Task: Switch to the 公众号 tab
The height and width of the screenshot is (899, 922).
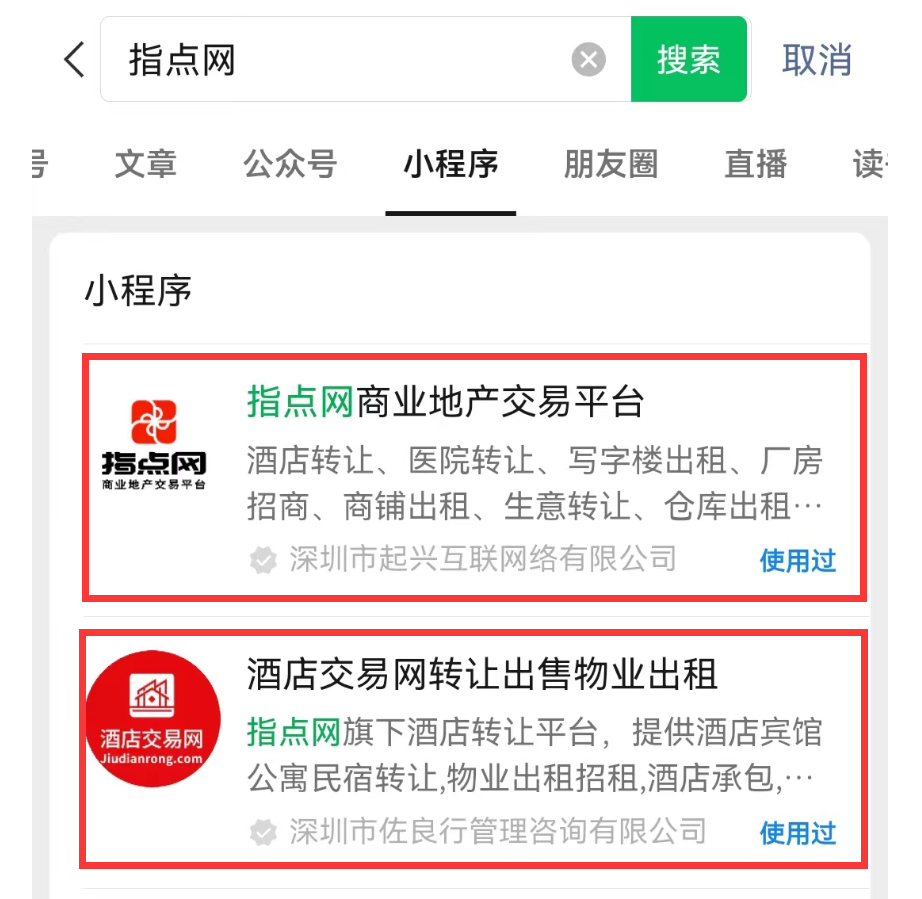Action: pyautogui.click(x=290, y=164)
